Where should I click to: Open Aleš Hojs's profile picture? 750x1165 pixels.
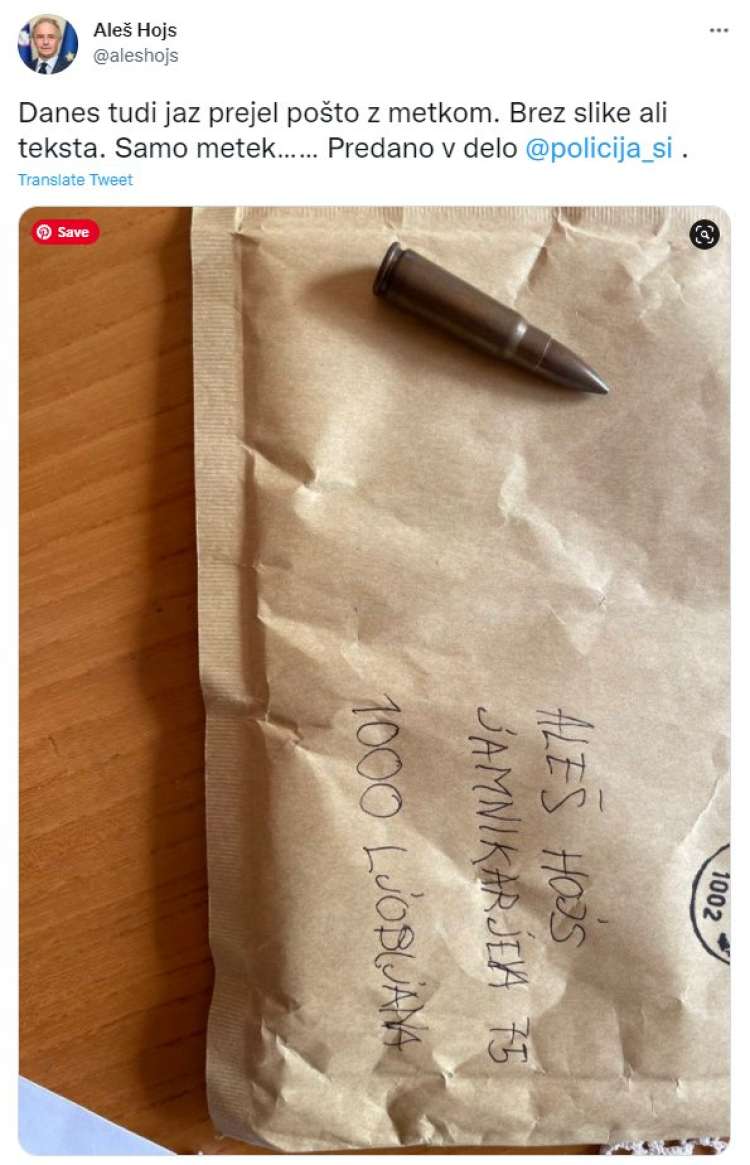point(47,44)
